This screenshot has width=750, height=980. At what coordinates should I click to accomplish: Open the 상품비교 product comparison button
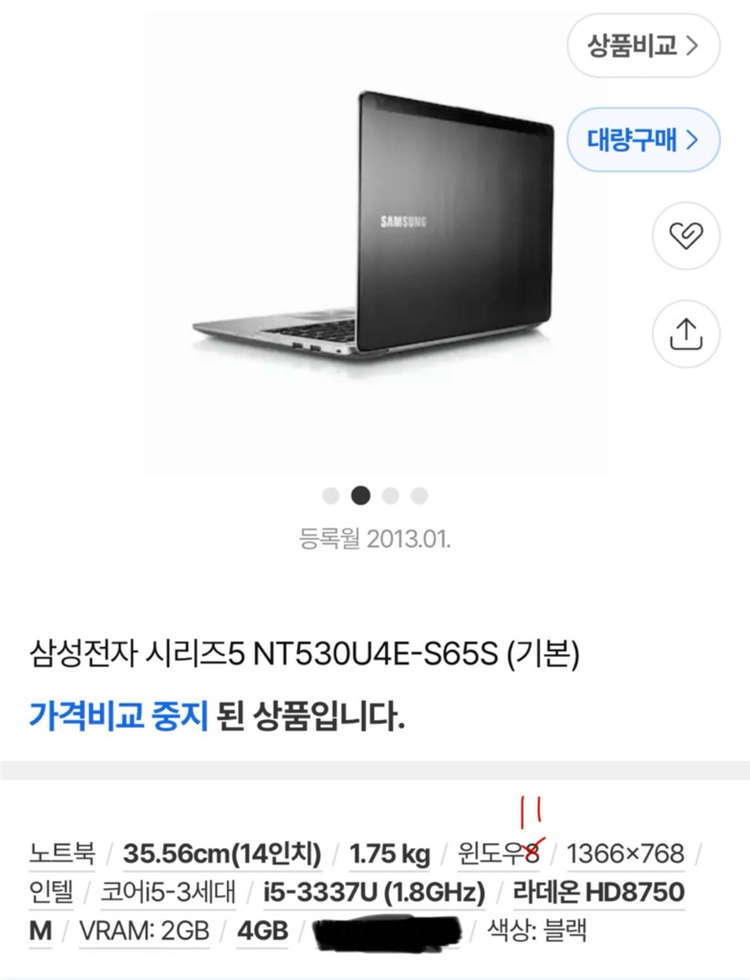pos(643,46)
